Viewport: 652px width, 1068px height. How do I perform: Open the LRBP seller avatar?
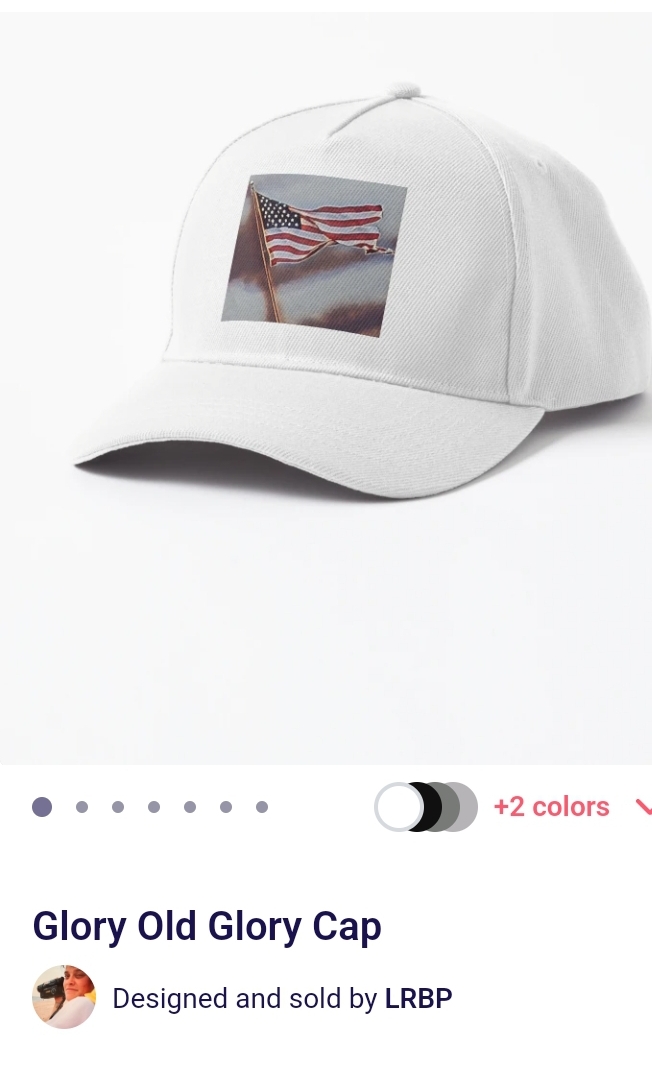64,996
